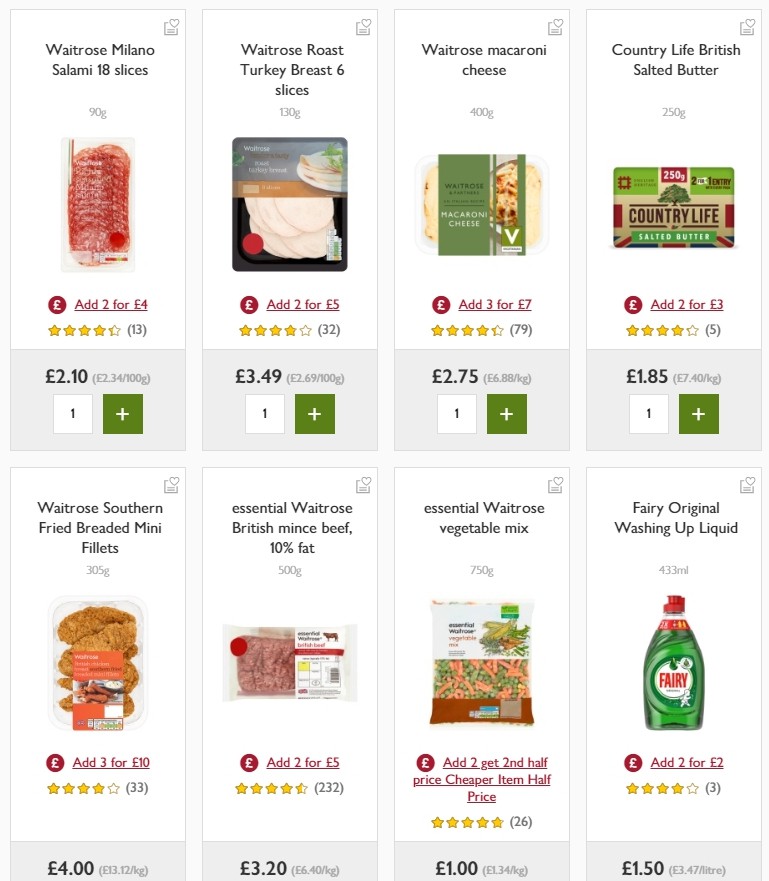Add macaroni cheese using plus button

tap(507, 413)
